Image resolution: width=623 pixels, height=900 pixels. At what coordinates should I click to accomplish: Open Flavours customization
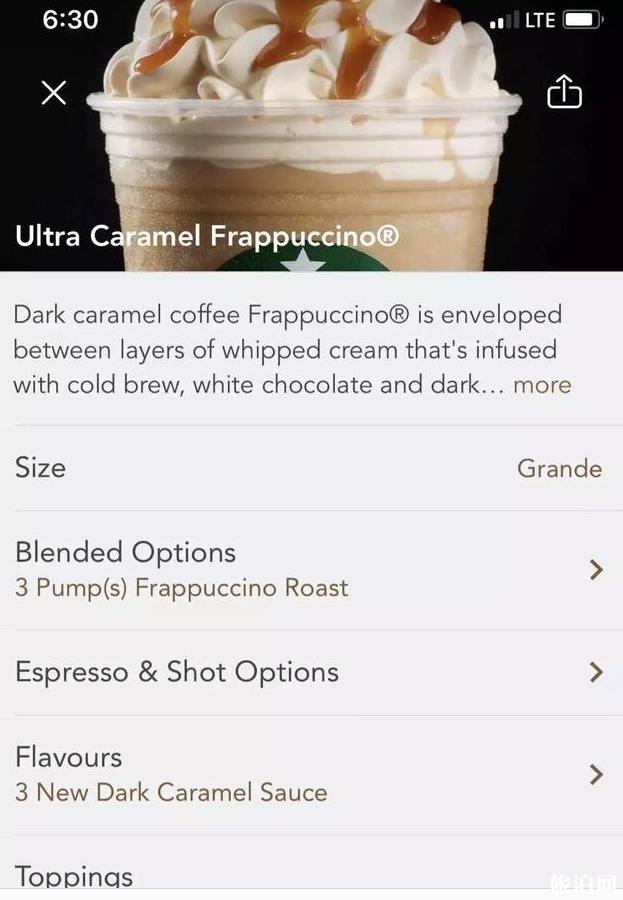[x=310, y=774]
